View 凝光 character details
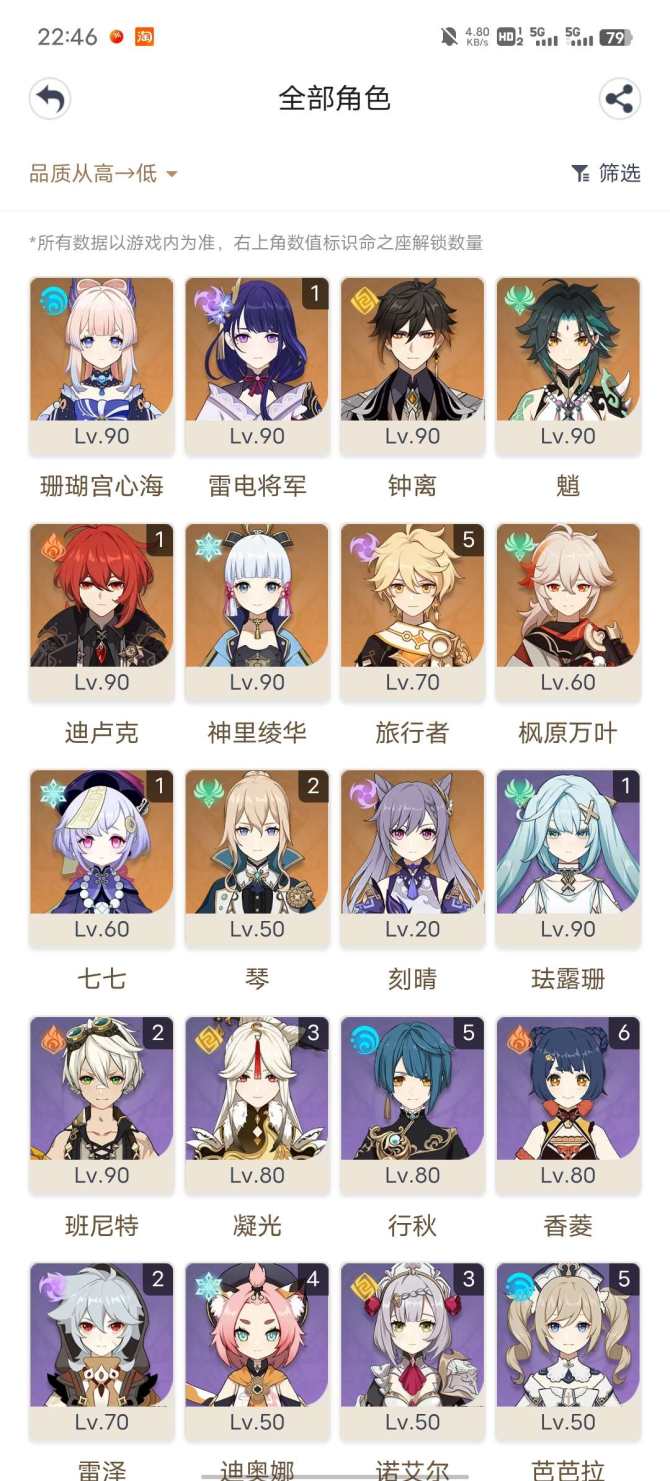670x1481 pixels. 257,1104
